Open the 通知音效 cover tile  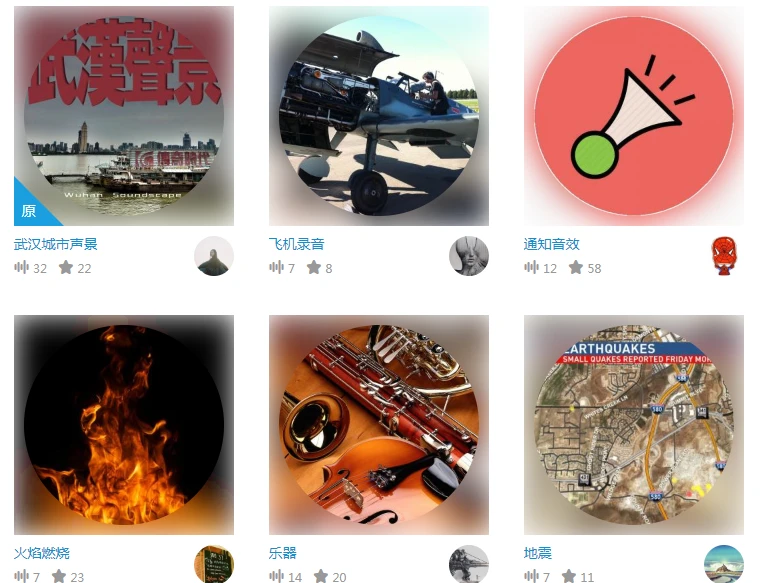634,116
